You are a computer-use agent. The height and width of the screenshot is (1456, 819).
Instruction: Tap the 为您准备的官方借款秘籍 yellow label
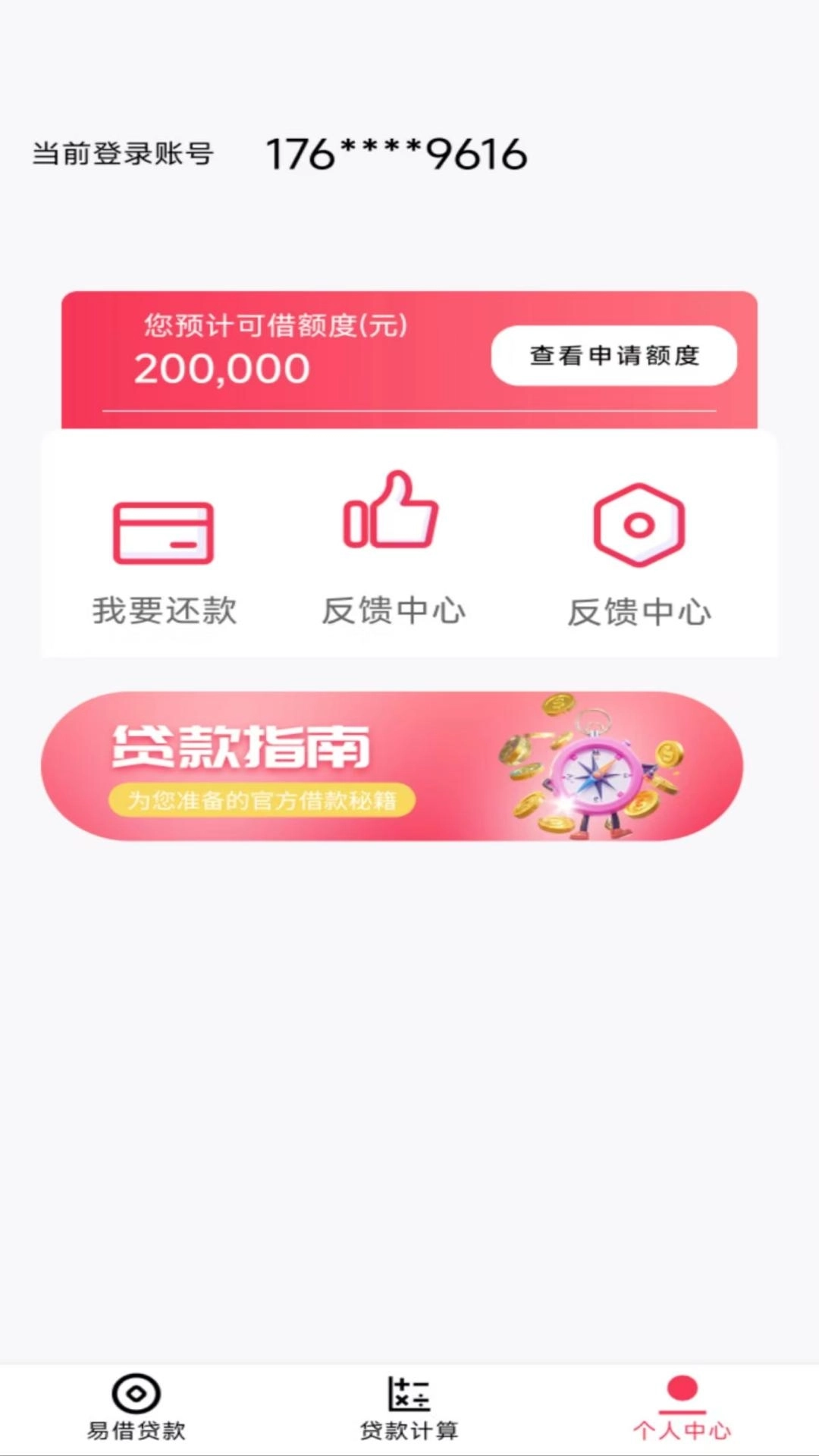(x=261, y=802)
